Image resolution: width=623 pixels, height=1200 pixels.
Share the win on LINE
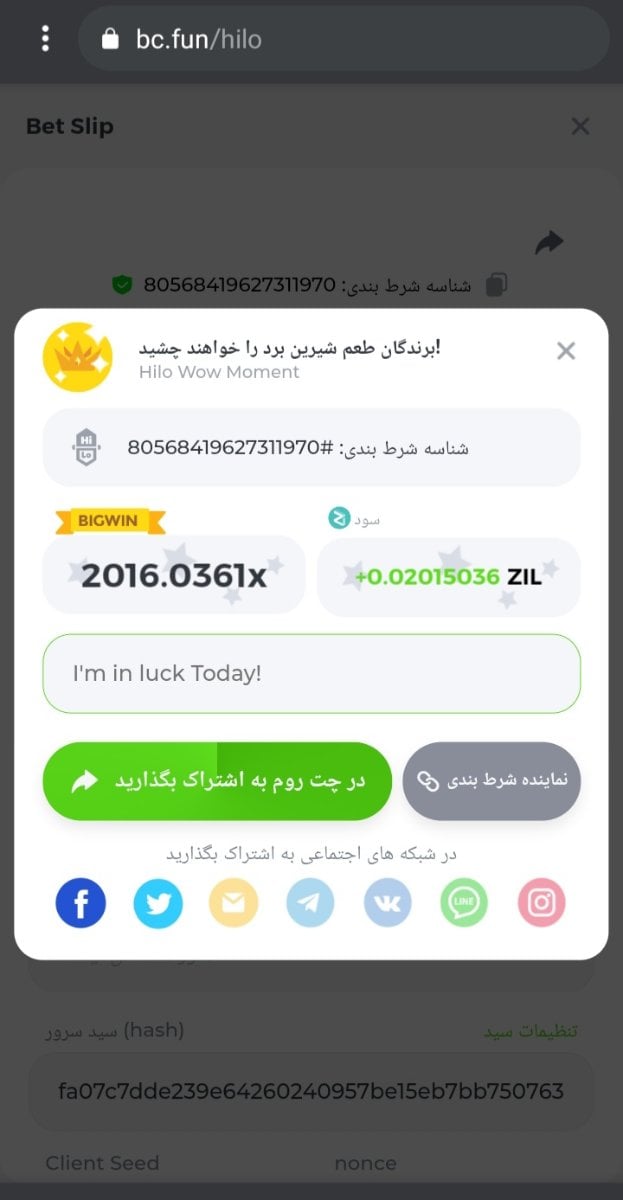[x=464, y=904]
